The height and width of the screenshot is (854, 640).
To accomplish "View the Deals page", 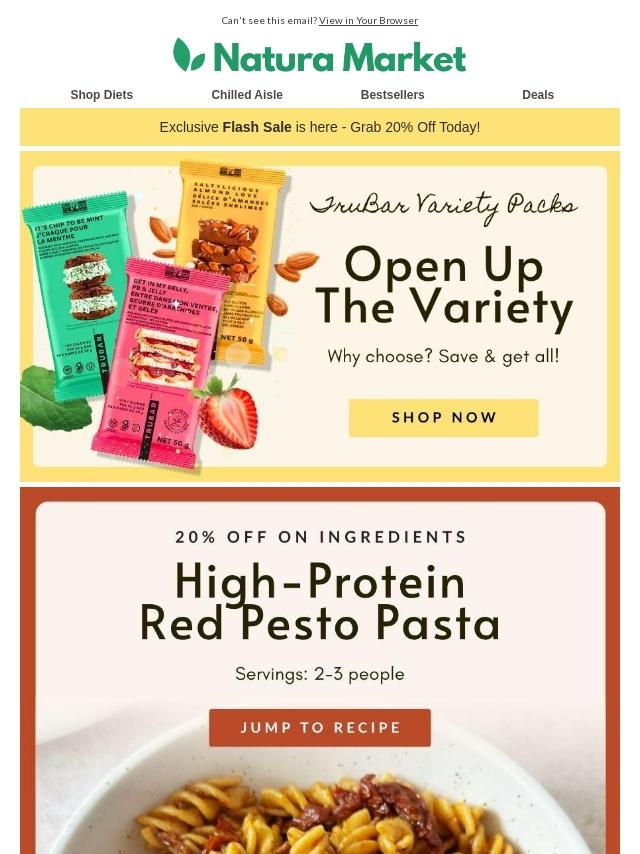I will coord(538,95).
